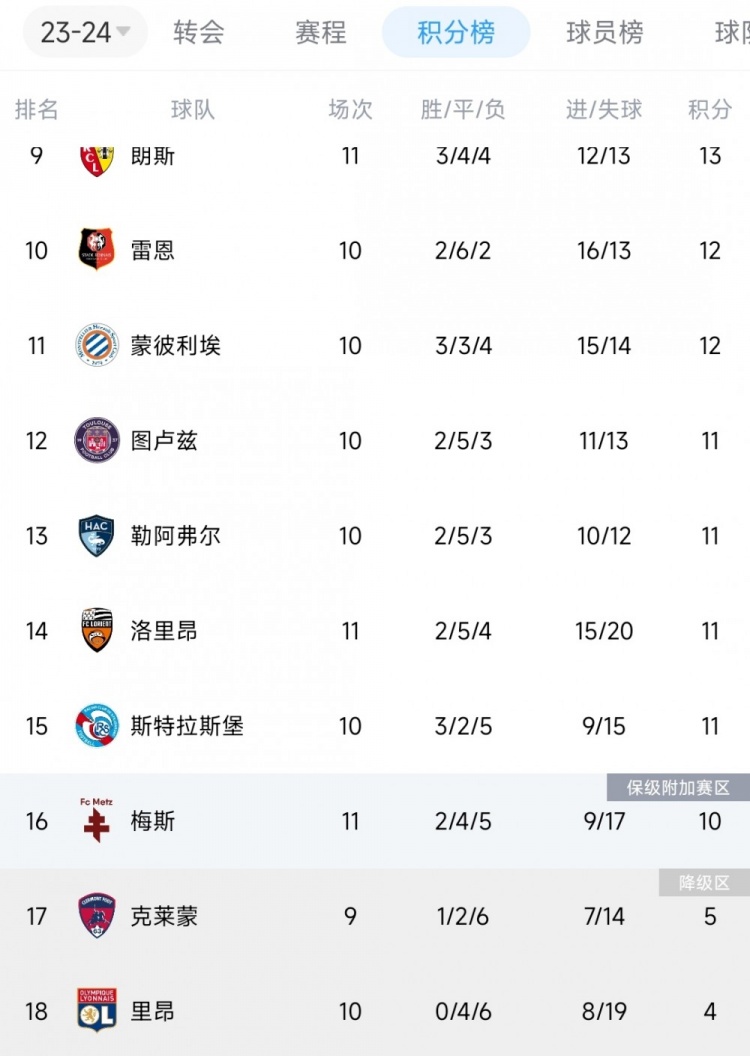Select the Olympique Lyonnais crest

96,1011
